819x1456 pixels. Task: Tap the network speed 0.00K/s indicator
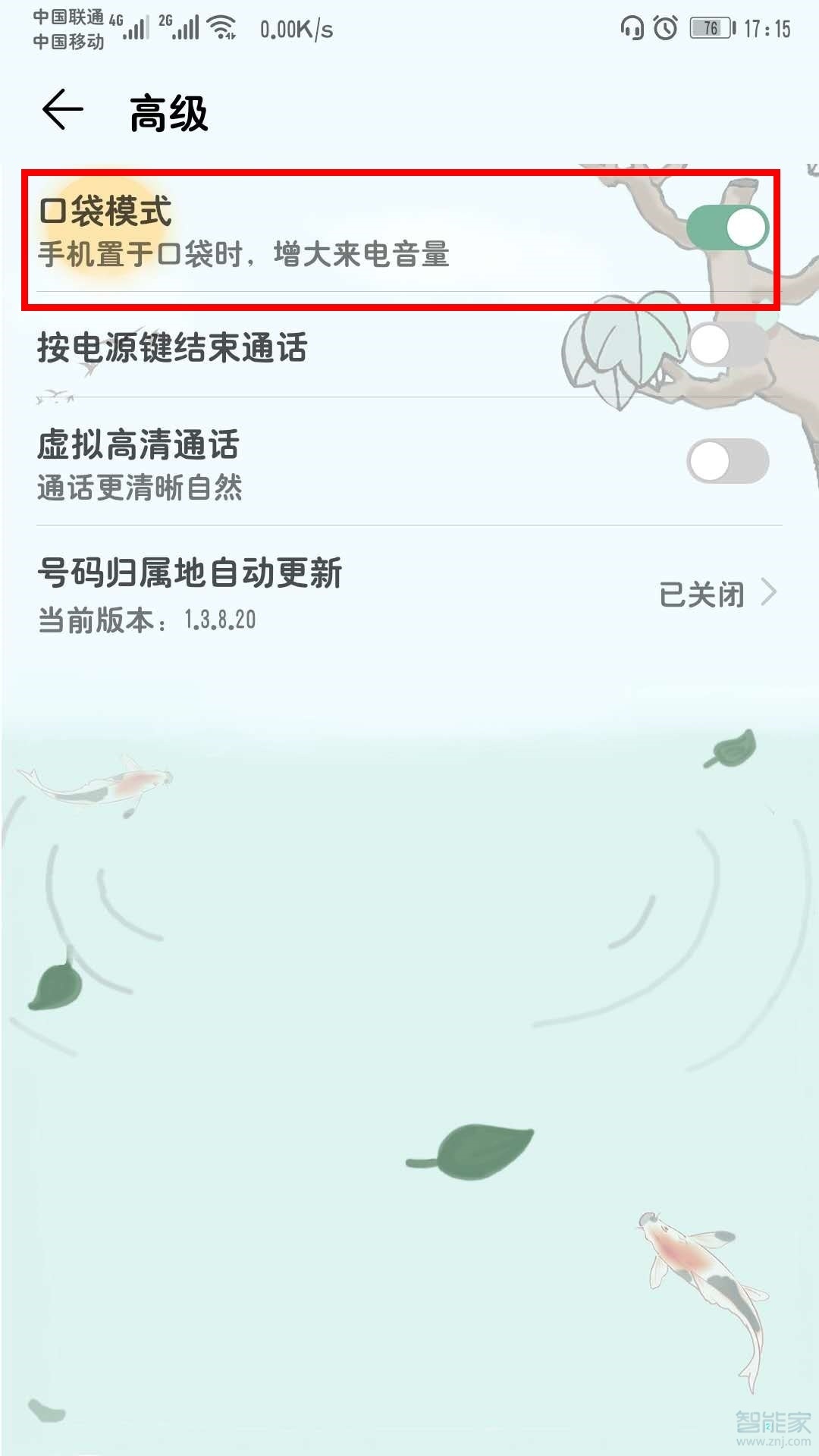296,29
